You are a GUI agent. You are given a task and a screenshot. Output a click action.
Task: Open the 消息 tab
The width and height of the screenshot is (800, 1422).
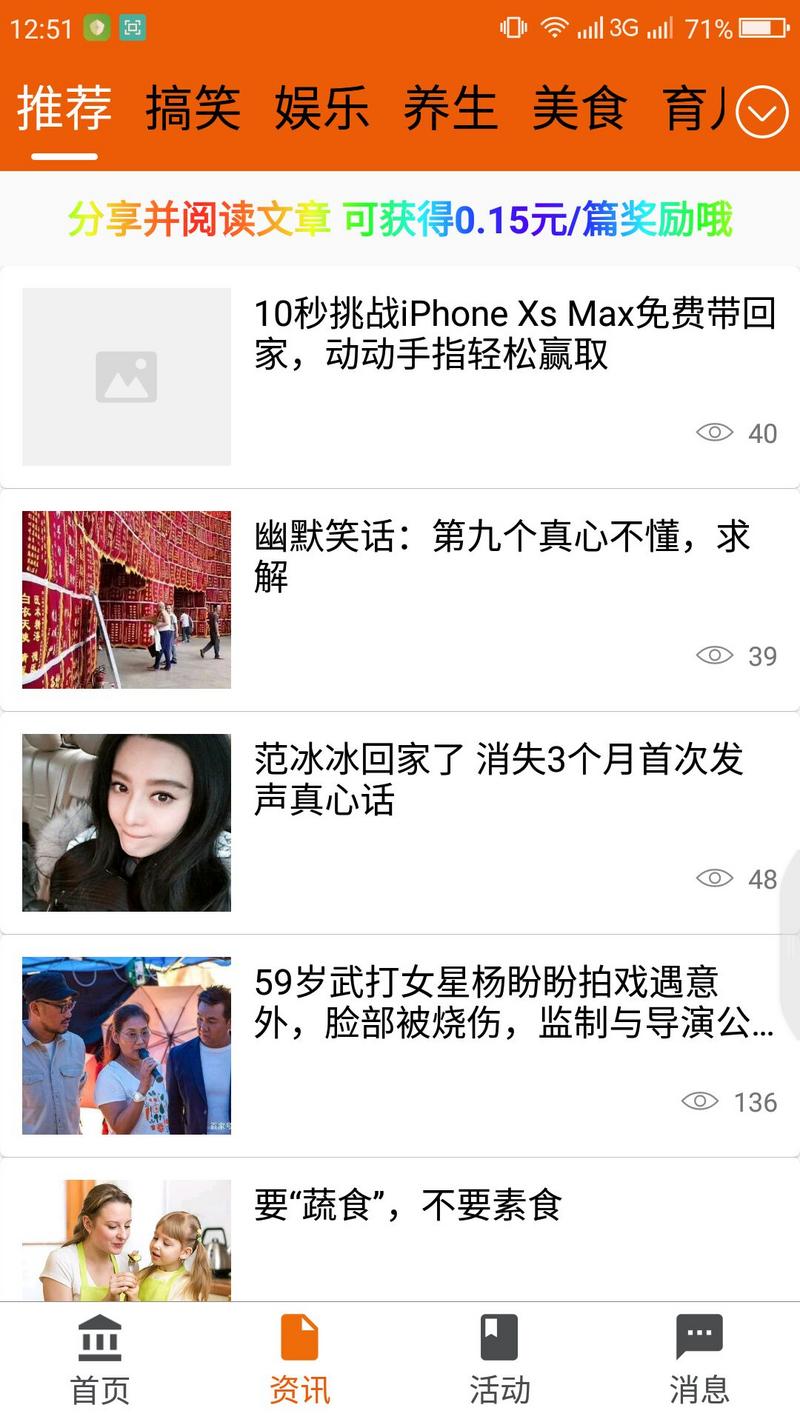coord(699,1362)
